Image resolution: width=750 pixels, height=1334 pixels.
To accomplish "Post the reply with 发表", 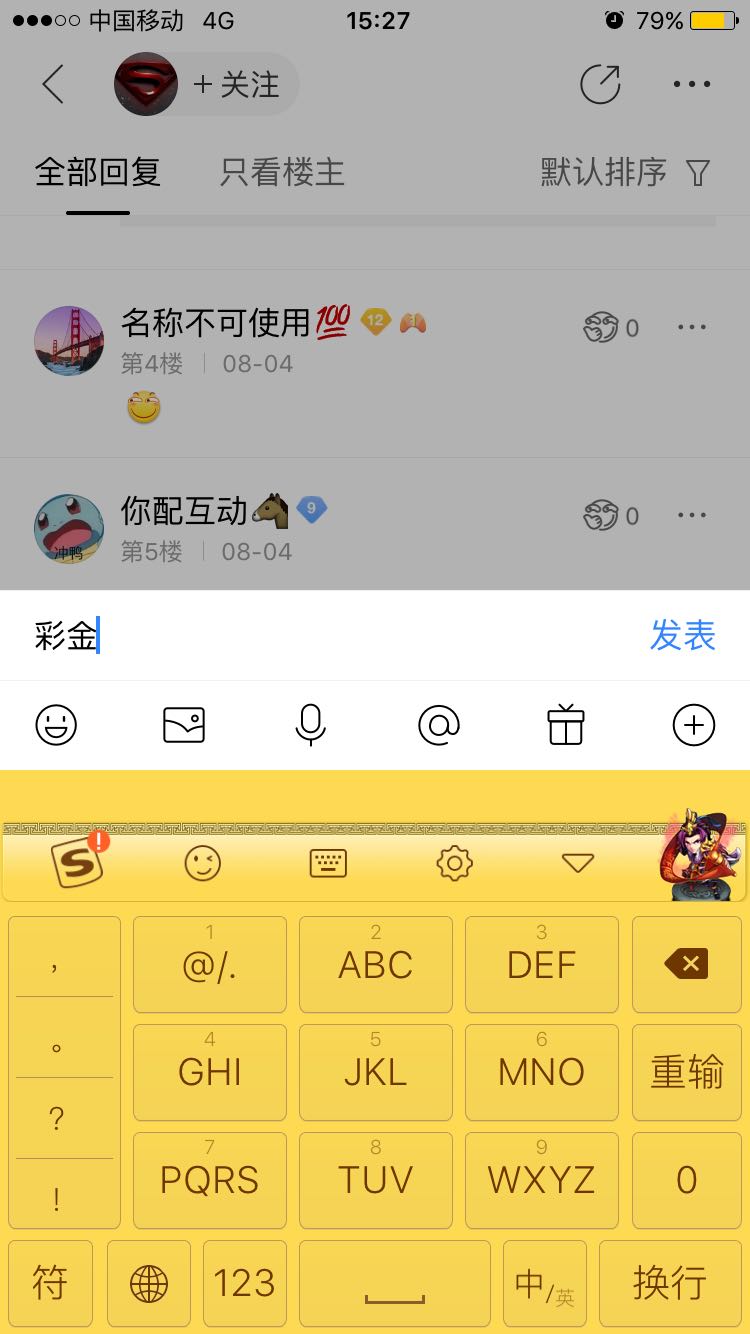I will point(683,635).
